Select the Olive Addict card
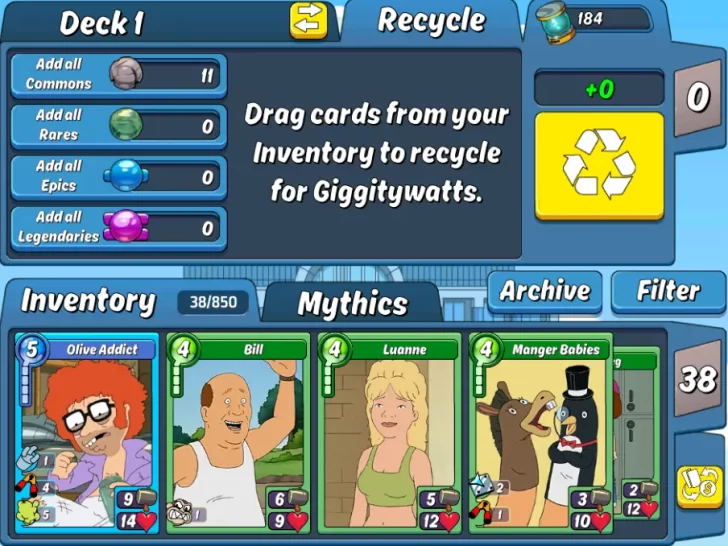 point(87,435)
